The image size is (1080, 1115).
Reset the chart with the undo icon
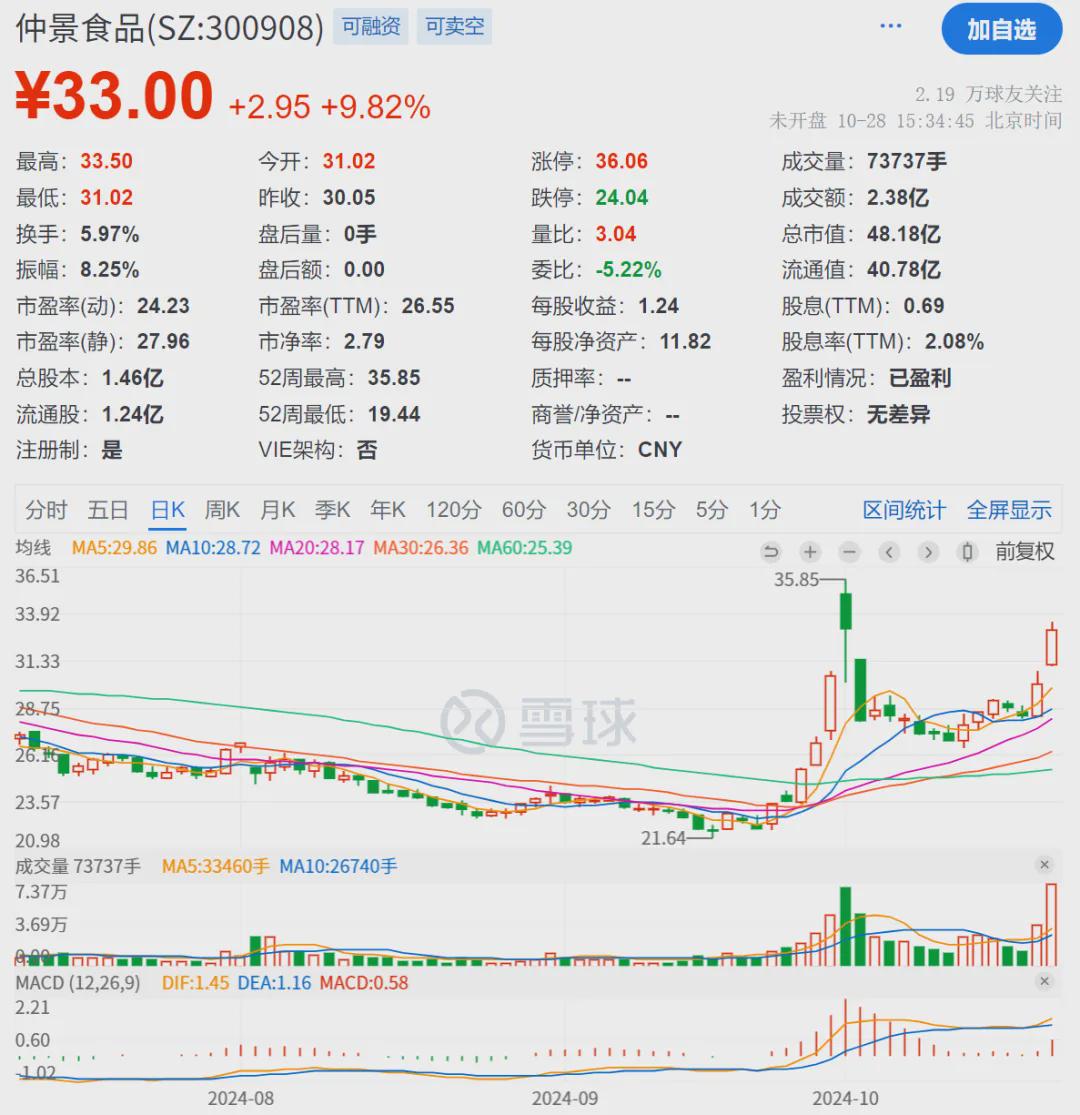click(x=771, y=552)
